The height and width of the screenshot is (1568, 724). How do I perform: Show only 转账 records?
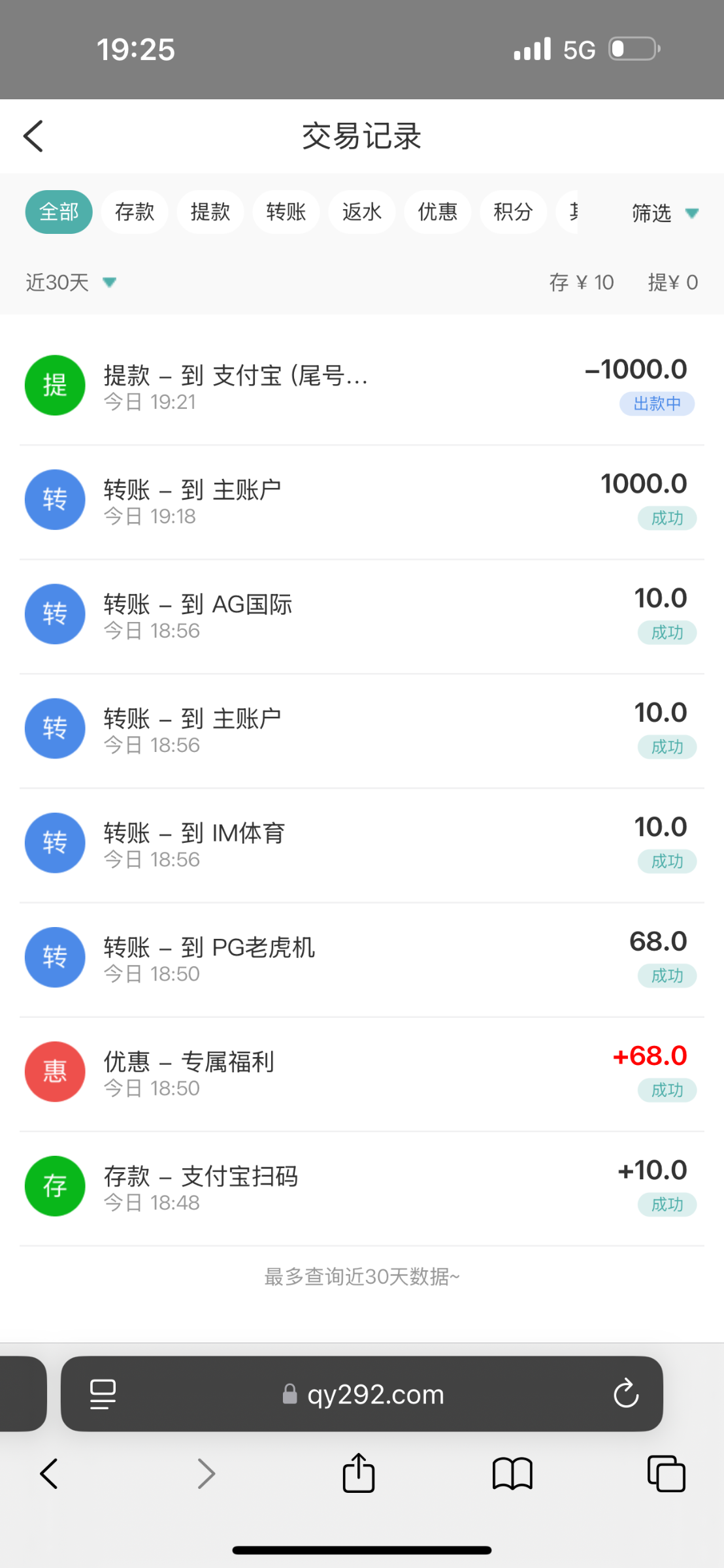tap(286, 212)
